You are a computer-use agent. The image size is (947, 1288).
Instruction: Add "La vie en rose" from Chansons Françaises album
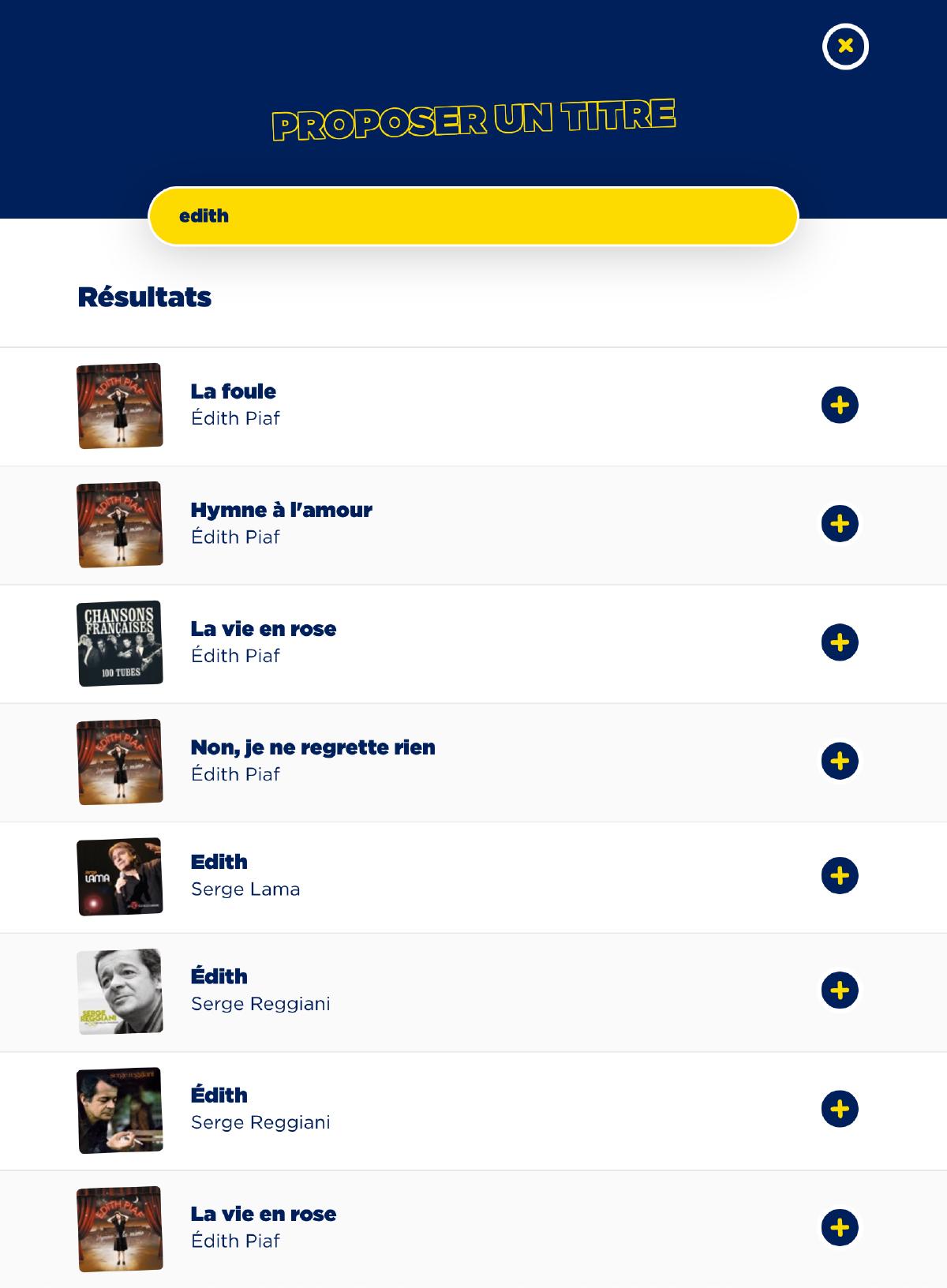tap(840, 642)
